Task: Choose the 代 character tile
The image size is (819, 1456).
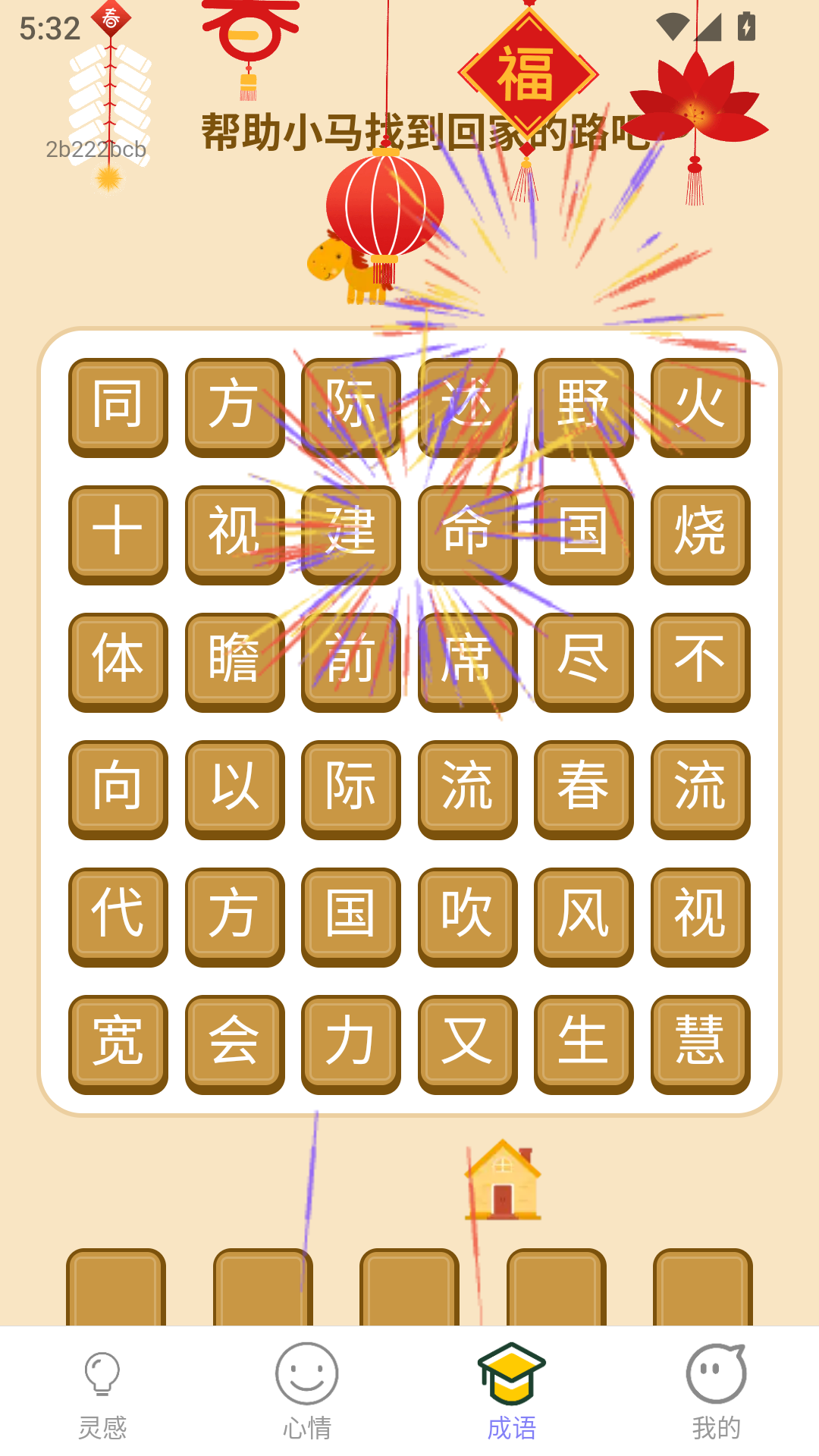Action: 118,916
